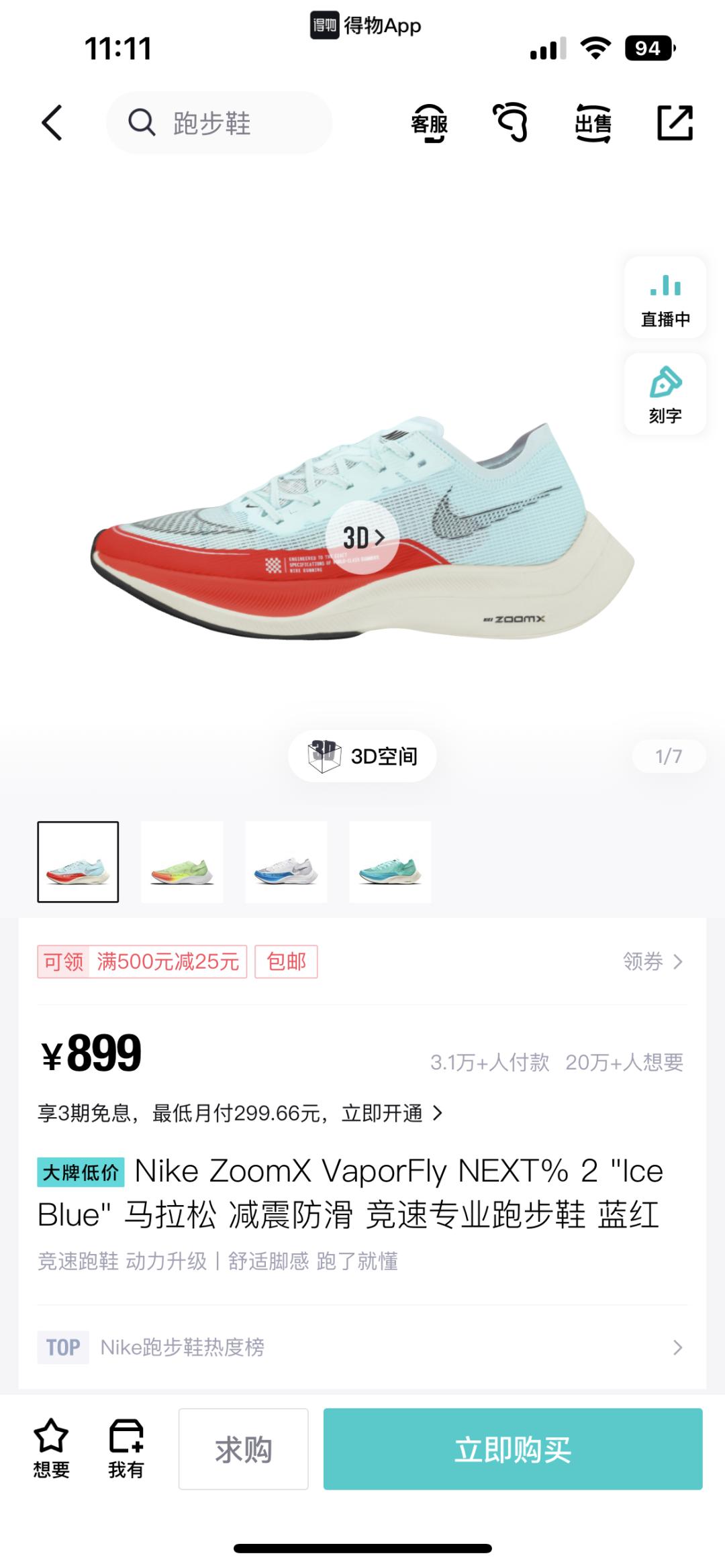Open the 客服 customer service icon
The image size is (725, 1568).
[430, 125]
